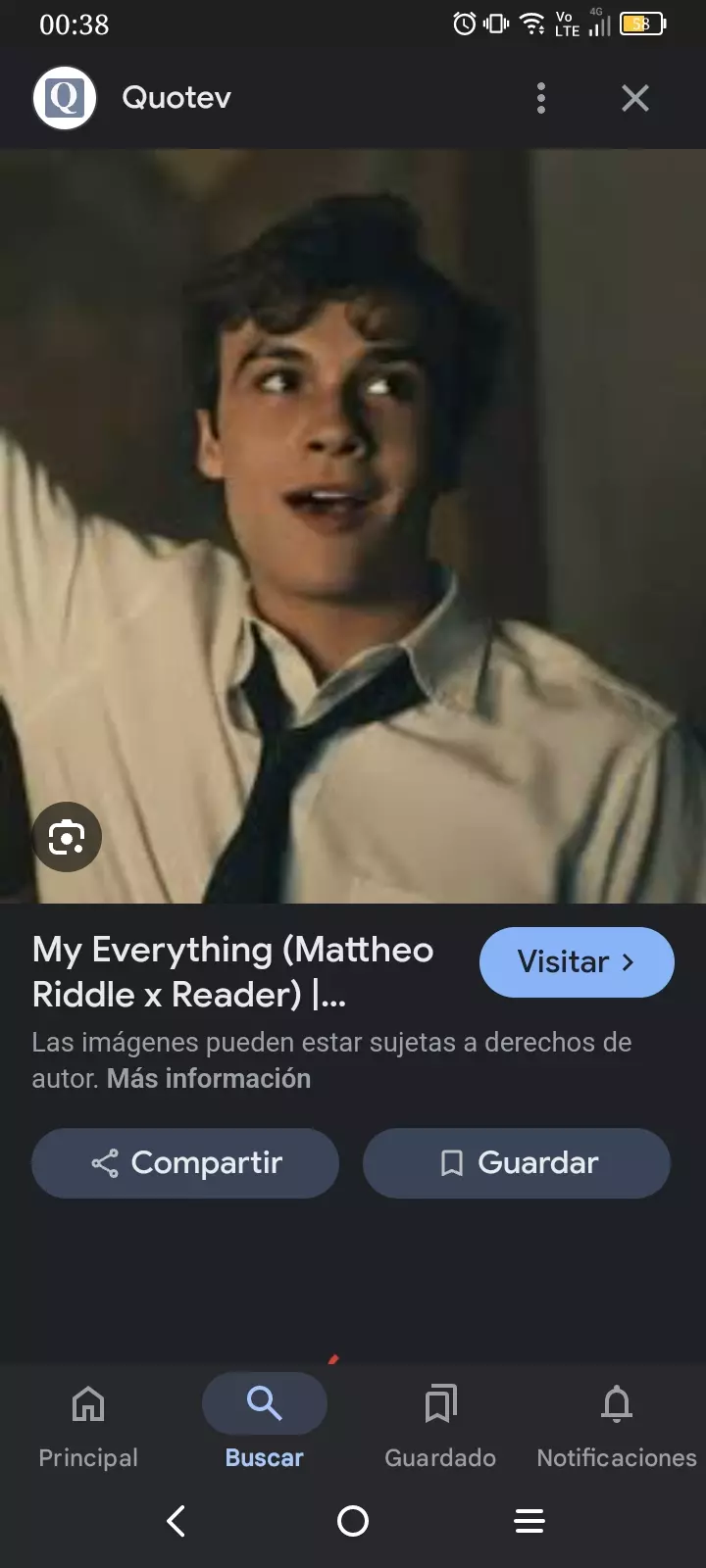This screenshot has height=1568, width=706.
Task: Open the system recent apps view
Action: coord(529,1521)
